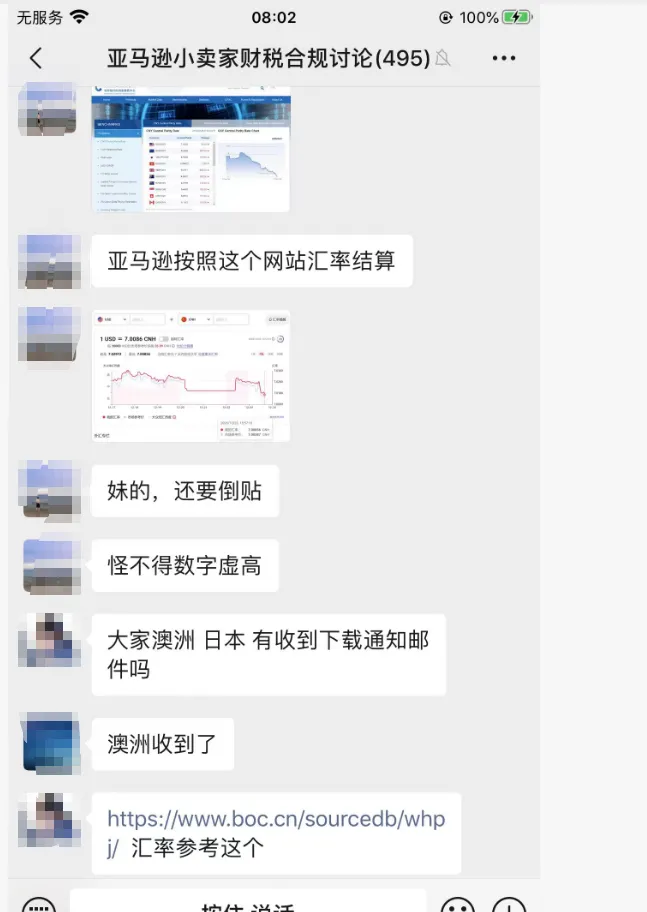Open the exchange rate website screenshot
This screenshot has height=912, width=647.
[192, 150]
